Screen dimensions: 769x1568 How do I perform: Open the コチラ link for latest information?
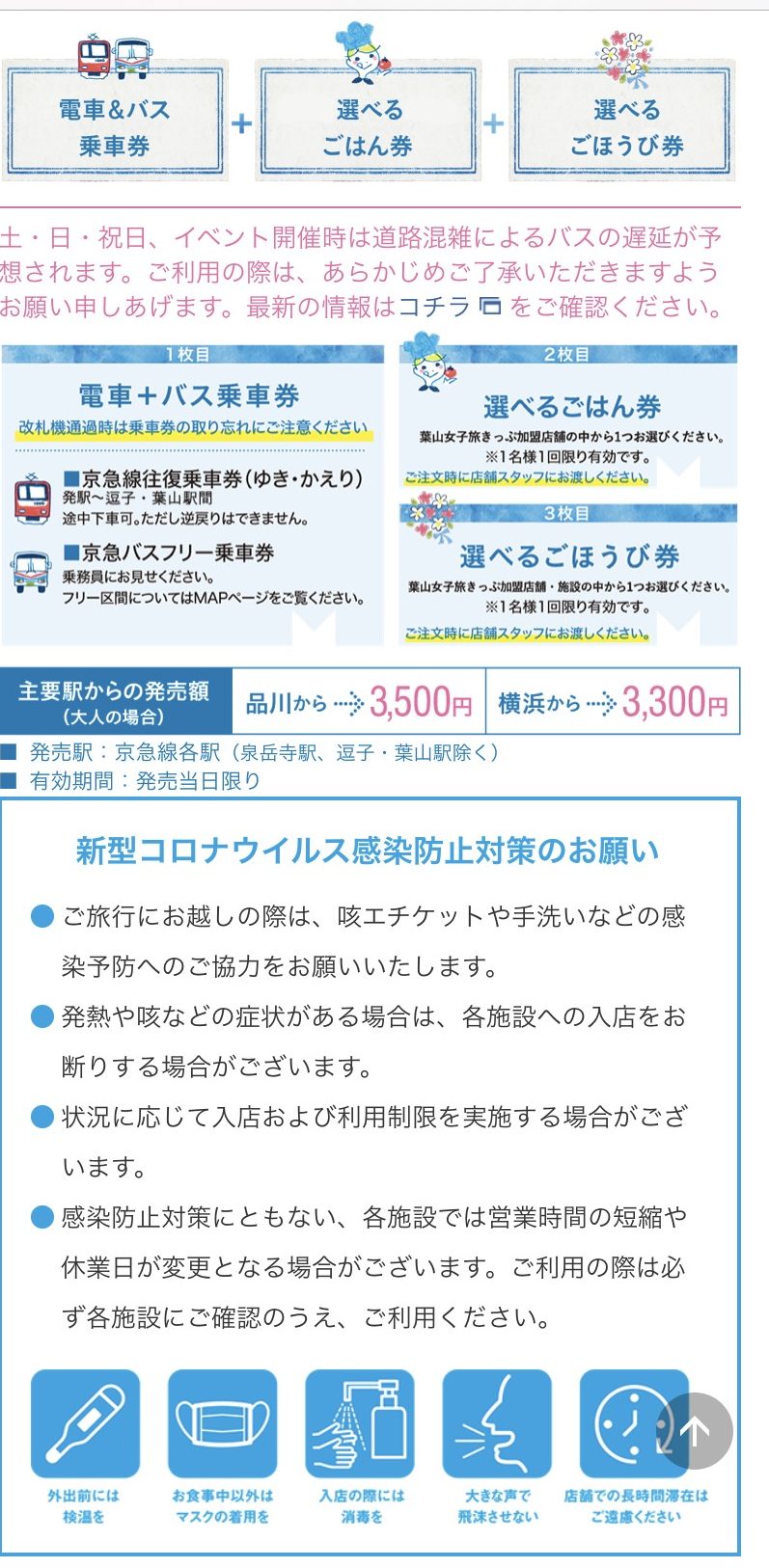pyautogui.click(x=434, y=308)
